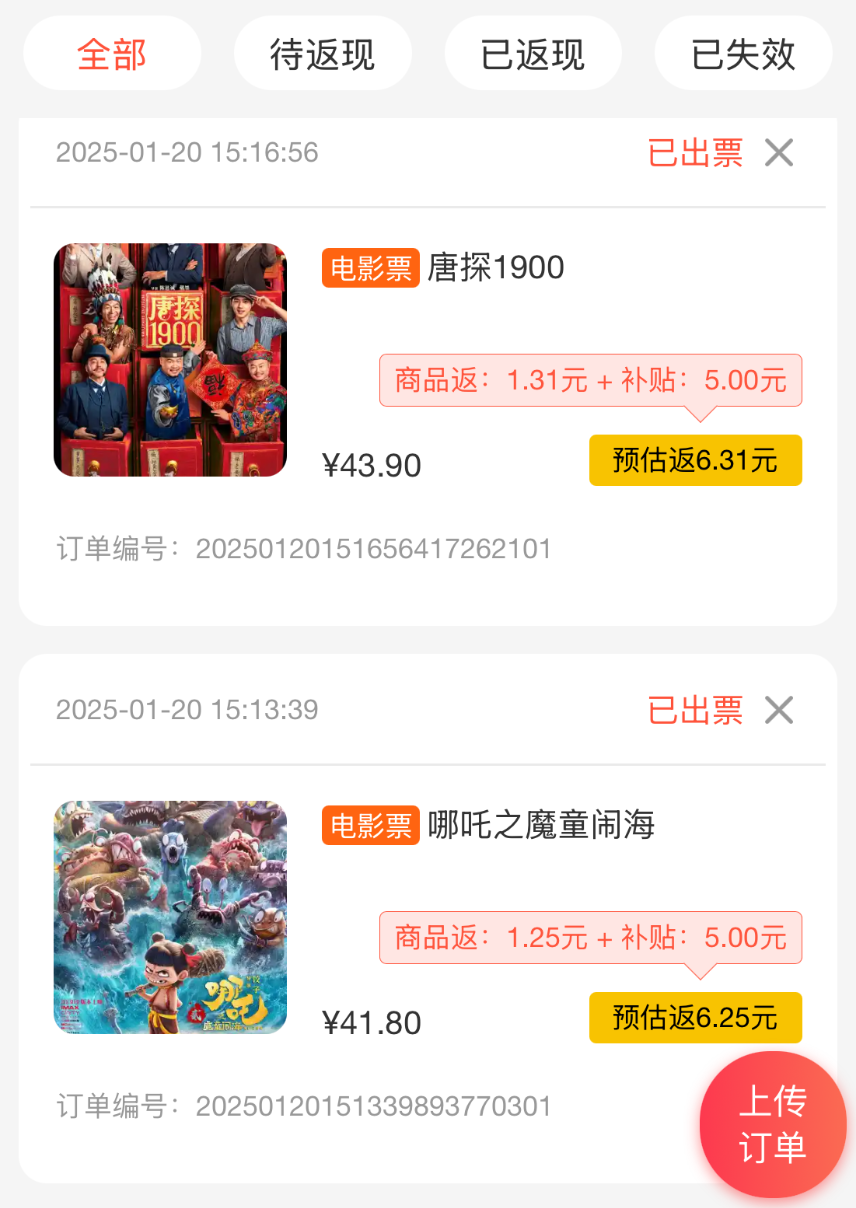Open the 哪吒之魔童闹海 ticket order
The height and width of the screenshot is (1208, 856).
click(x=540, y=825)
